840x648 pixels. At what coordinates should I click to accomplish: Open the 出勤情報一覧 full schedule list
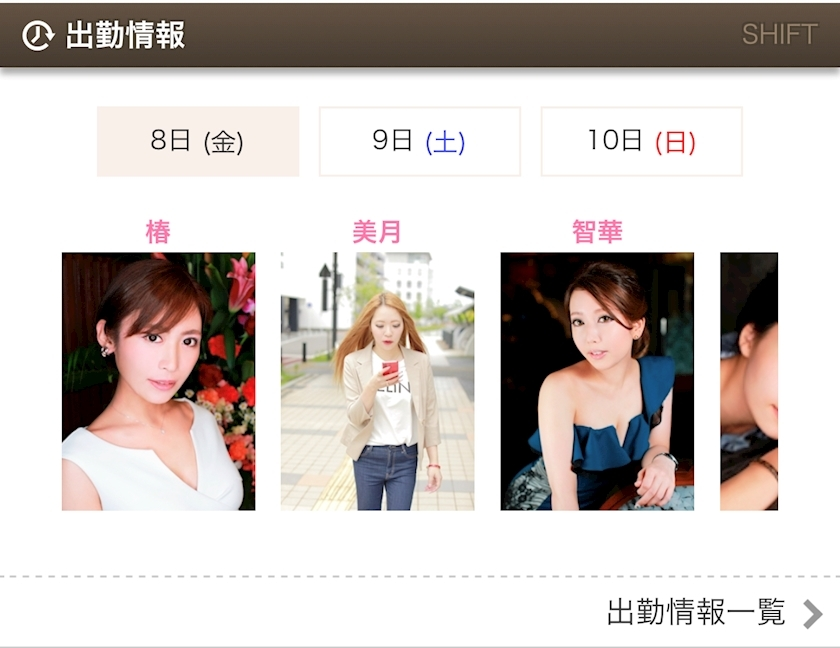pos(713,613)
